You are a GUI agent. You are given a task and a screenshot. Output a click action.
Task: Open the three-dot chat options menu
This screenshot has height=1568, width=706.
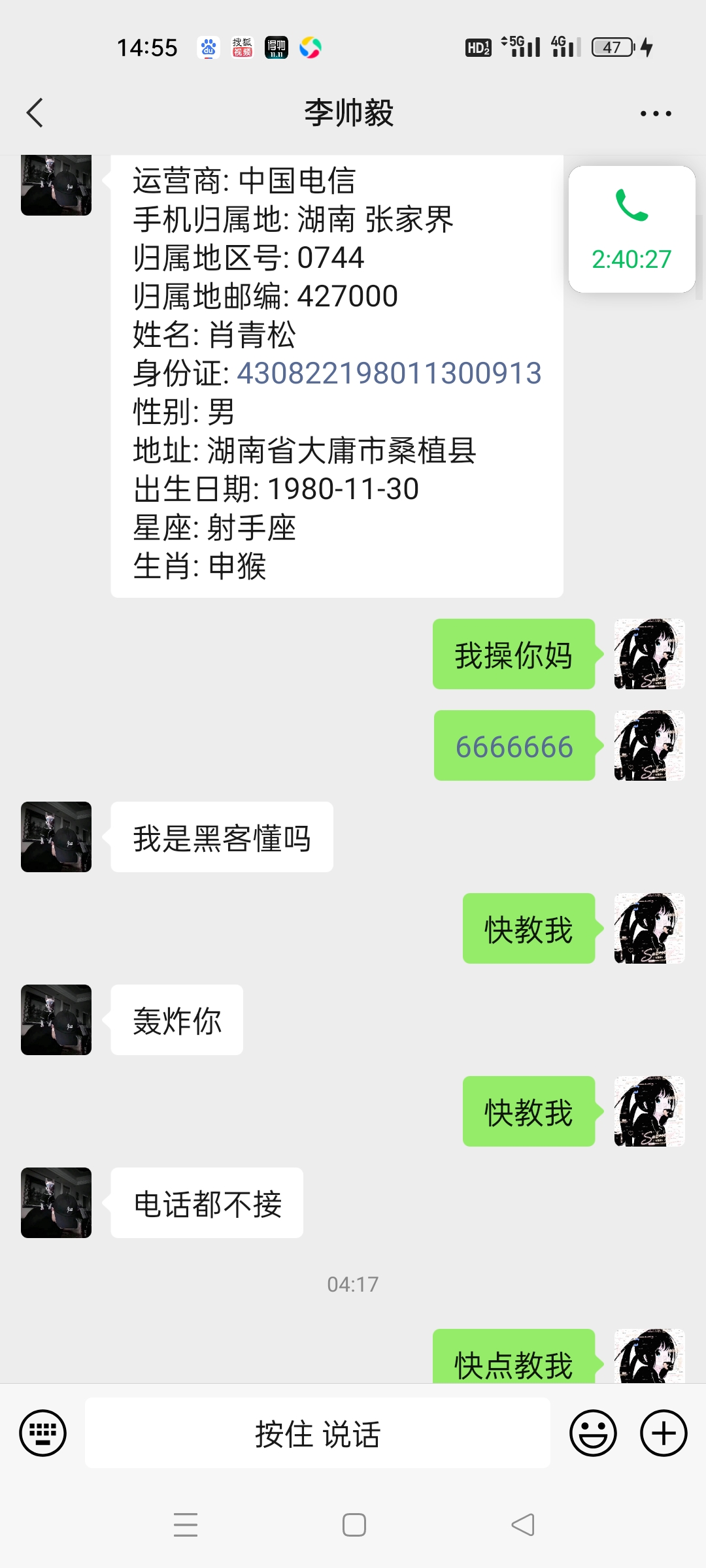click(x=656, y=114)
